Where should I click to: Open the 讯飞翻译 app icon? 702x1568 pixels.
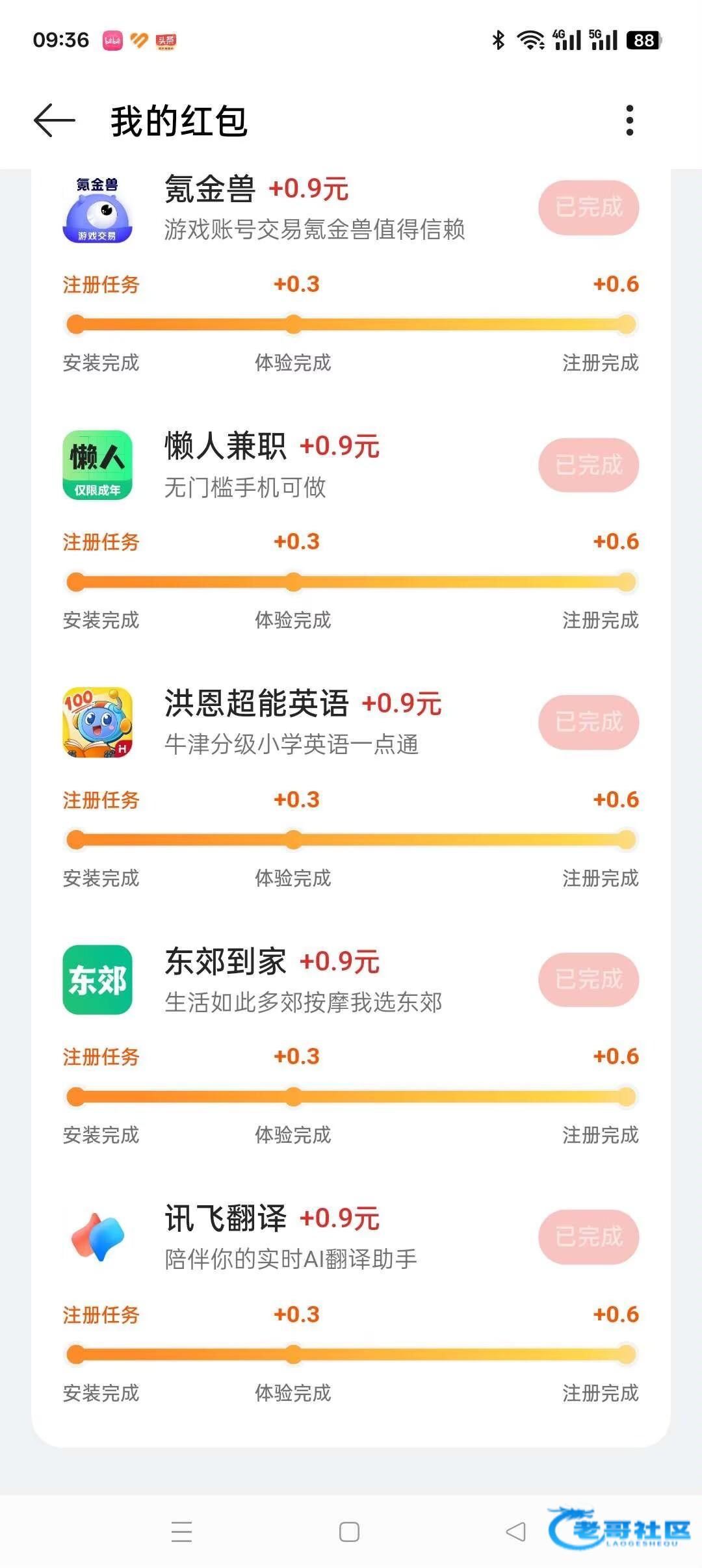[97, 1237]
